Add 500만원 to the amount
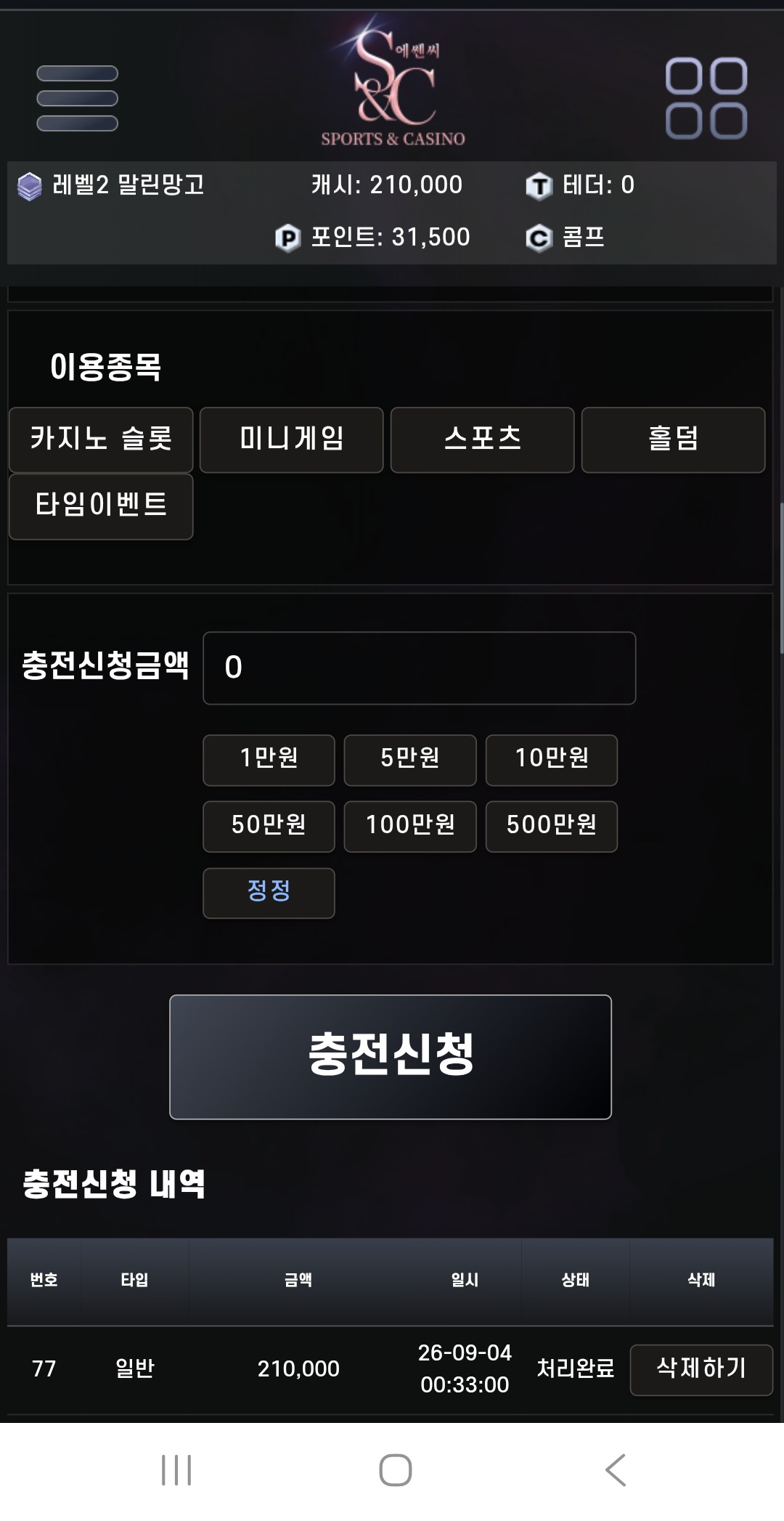Image resolution: width=784 pixels, height=1521 pixels. click(552, 826)
